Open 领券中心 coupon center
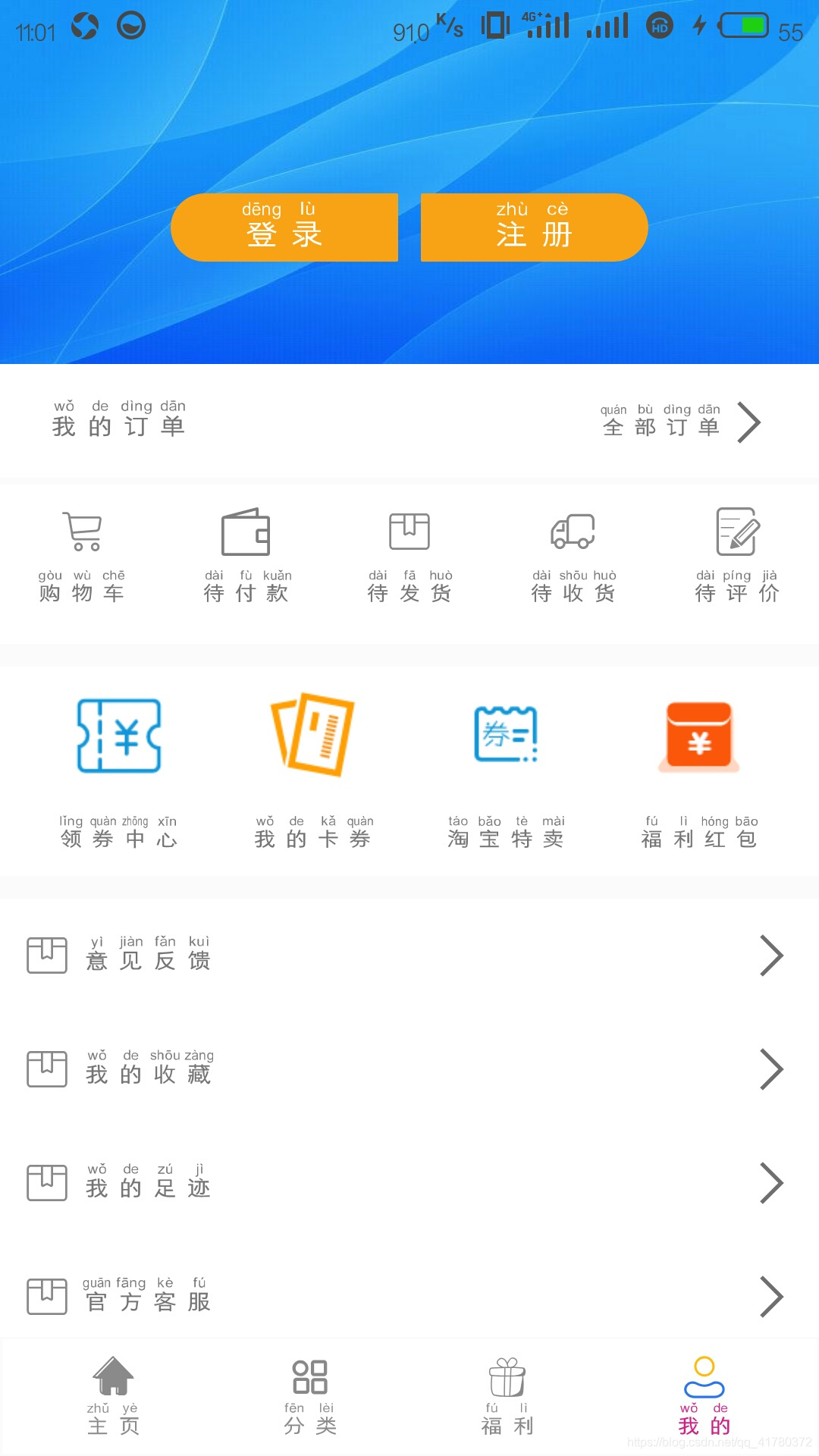This screenshot has height=1456, width=819. coord(118,770)
